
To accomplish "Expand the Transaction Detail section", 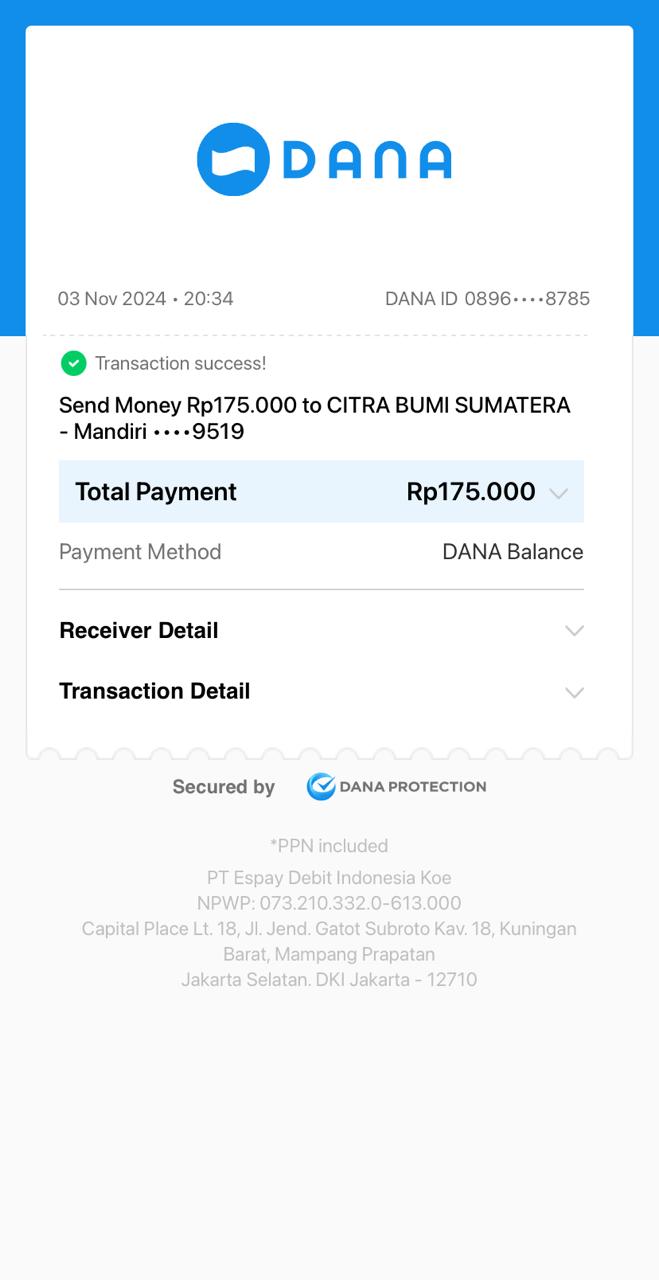I will pos(321,691).
